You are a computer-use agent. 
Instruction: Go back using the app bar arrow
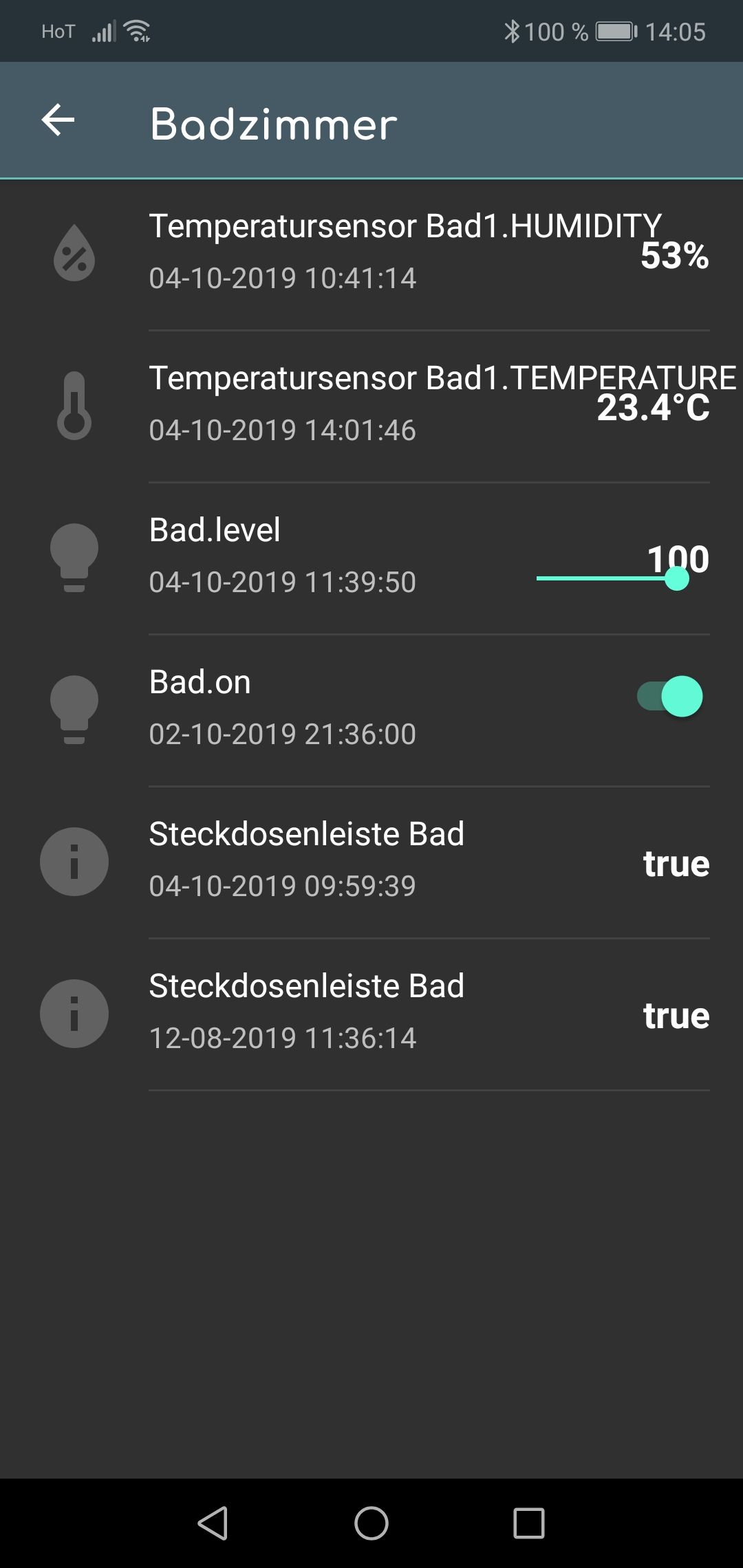pyautogui.click(x=58, y=121)
